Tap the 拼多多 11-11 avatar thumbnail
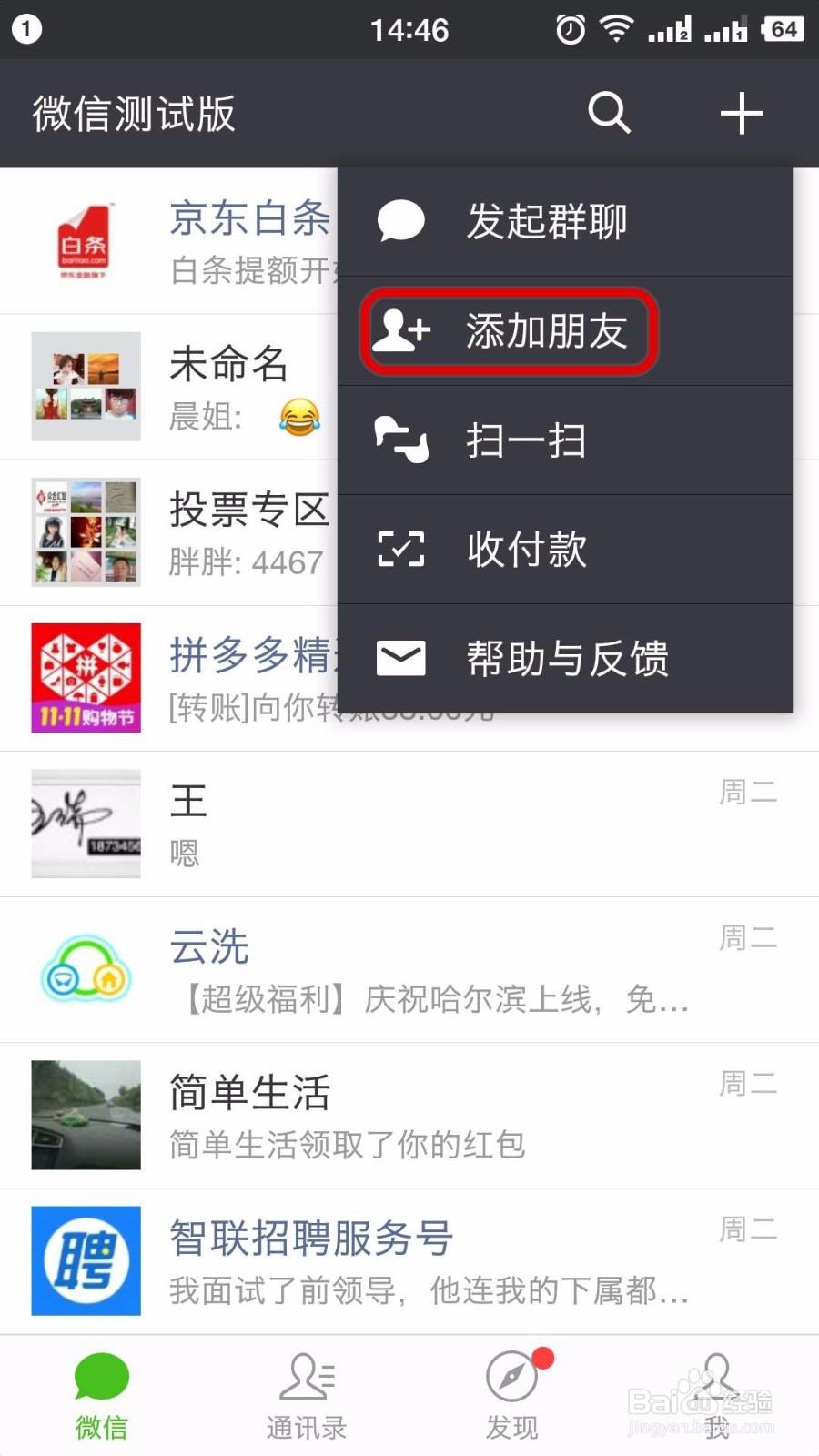 coord(86,677)
